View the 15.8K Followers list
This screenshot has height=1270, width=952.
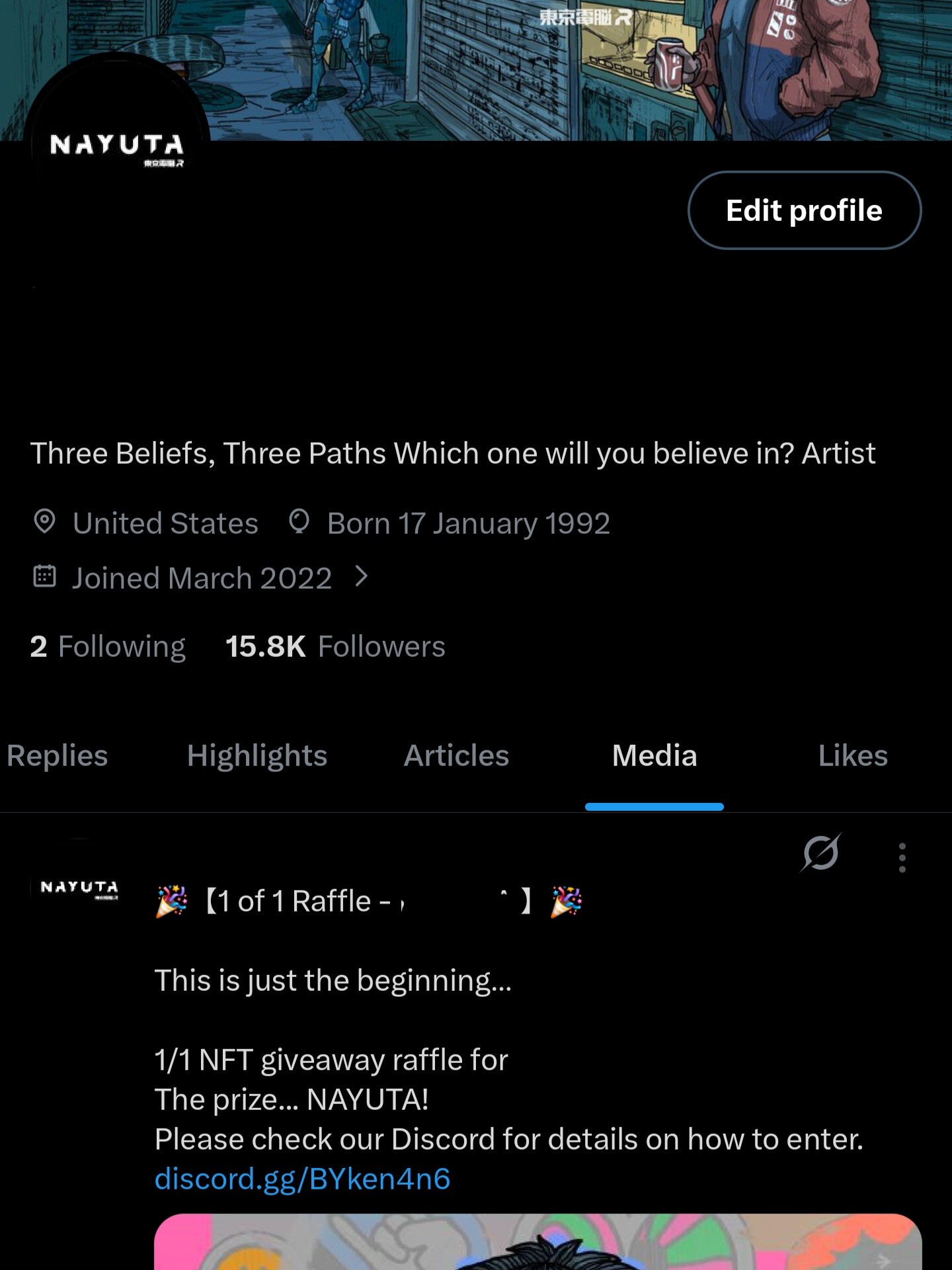pyautogui.click(x=335, y=646)
